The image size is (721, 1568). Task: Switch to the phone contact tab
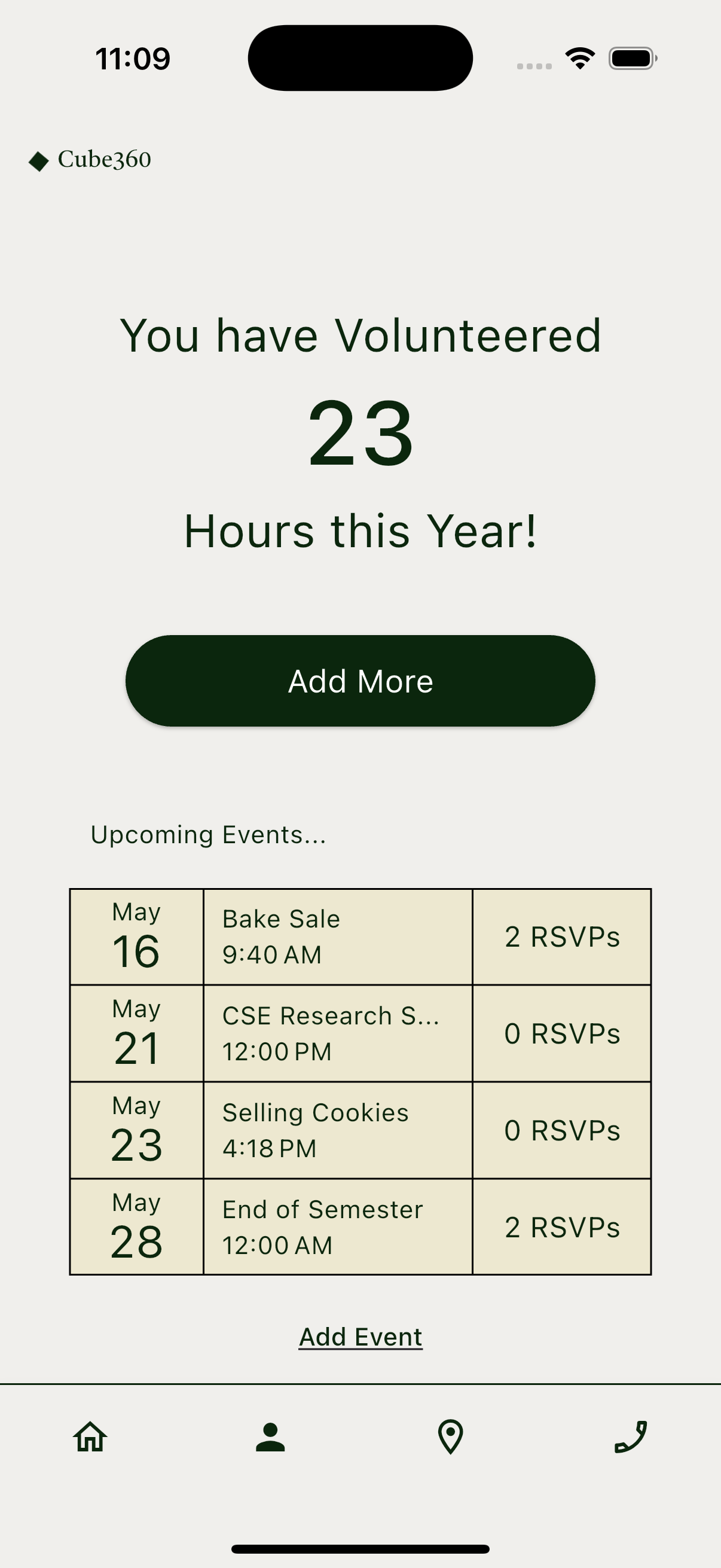[630, 1437]
